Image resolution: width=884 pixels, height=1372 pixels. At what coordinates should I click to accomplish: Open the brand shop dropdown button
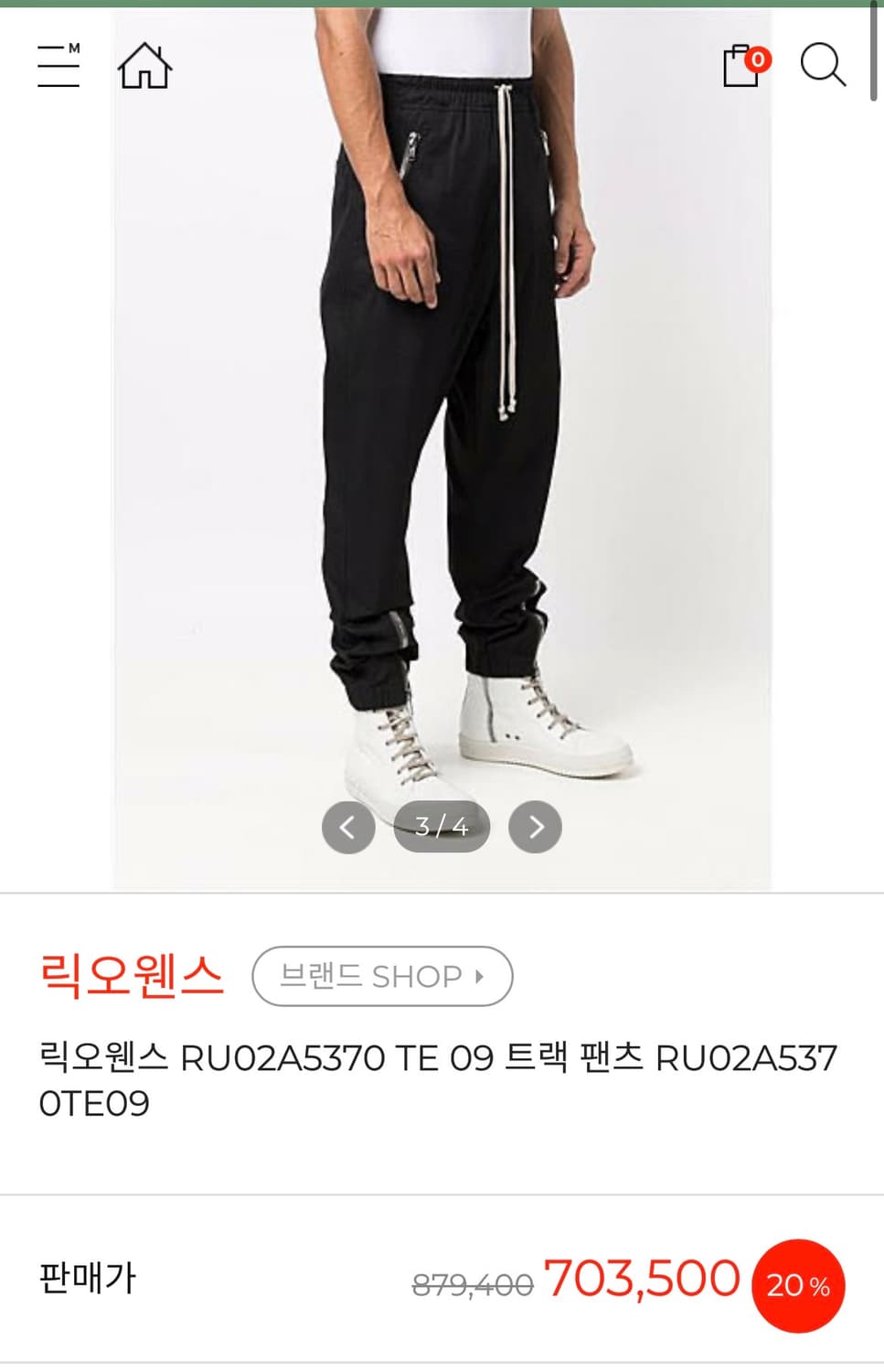383,977
